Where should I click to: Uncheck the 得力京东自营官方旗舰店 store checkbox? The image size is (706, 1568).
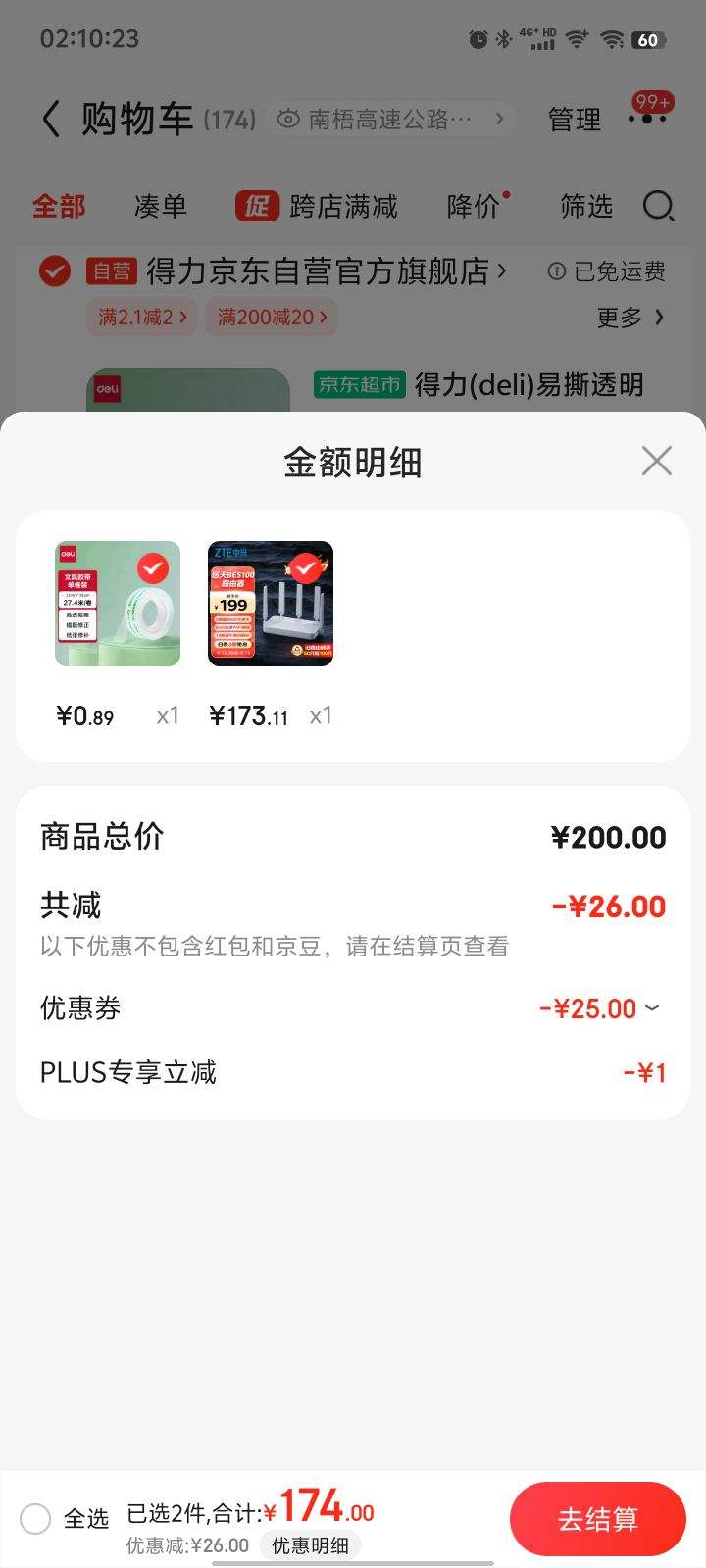pyautogui.click(x=54, y=271)
